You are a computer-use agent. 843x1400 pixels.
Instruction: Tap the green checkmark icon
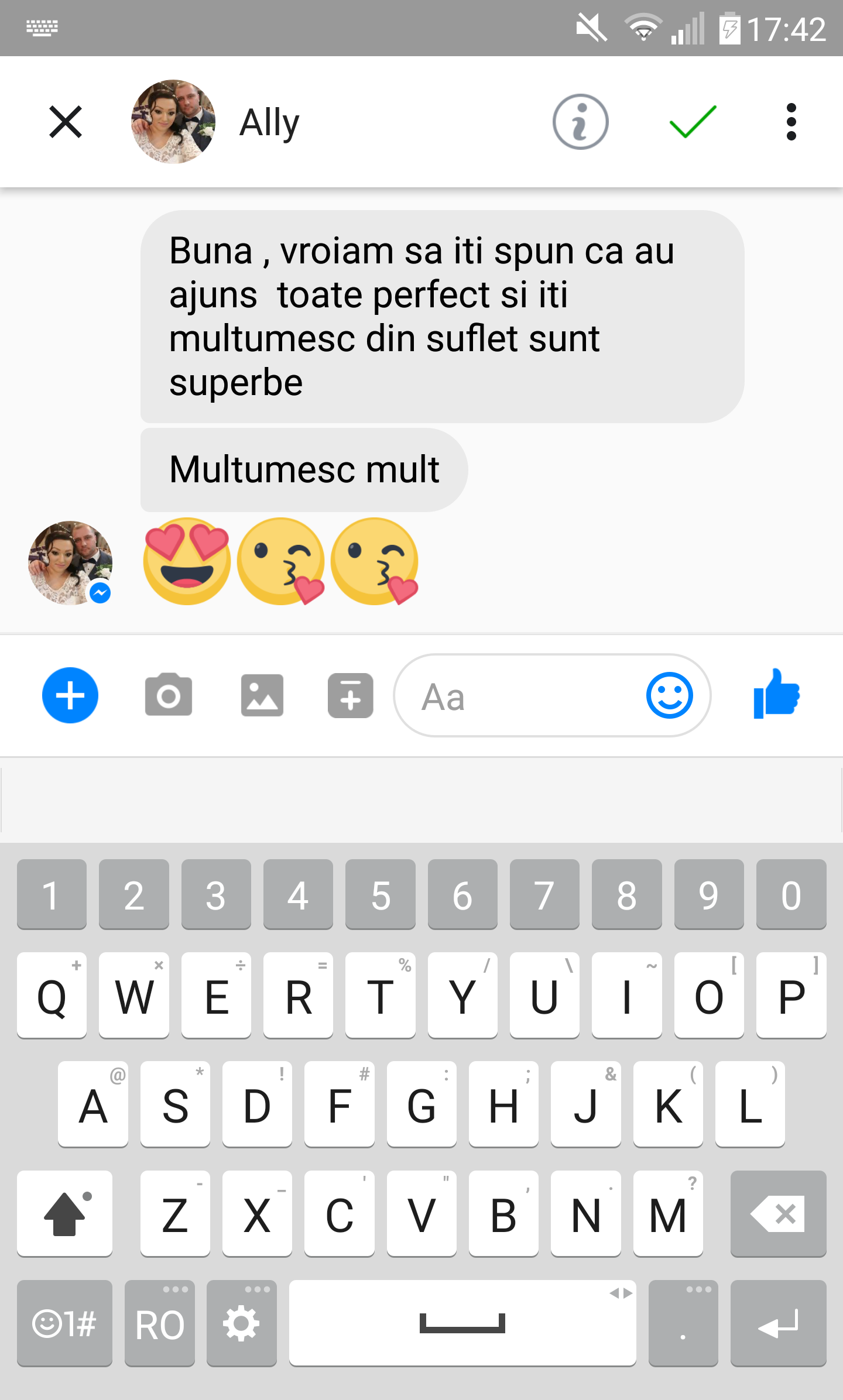tap(693, 122)
